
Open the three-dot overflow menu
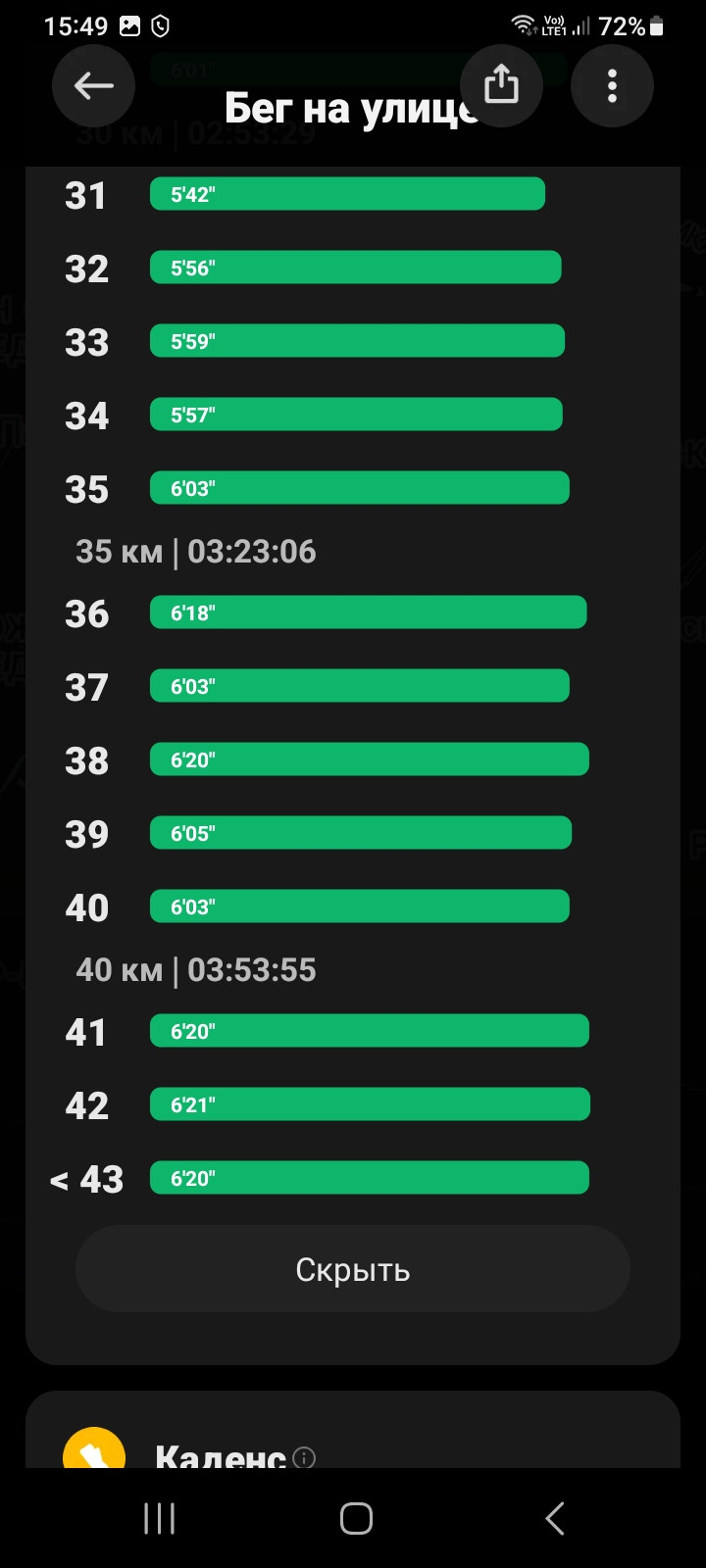point(612,86)
